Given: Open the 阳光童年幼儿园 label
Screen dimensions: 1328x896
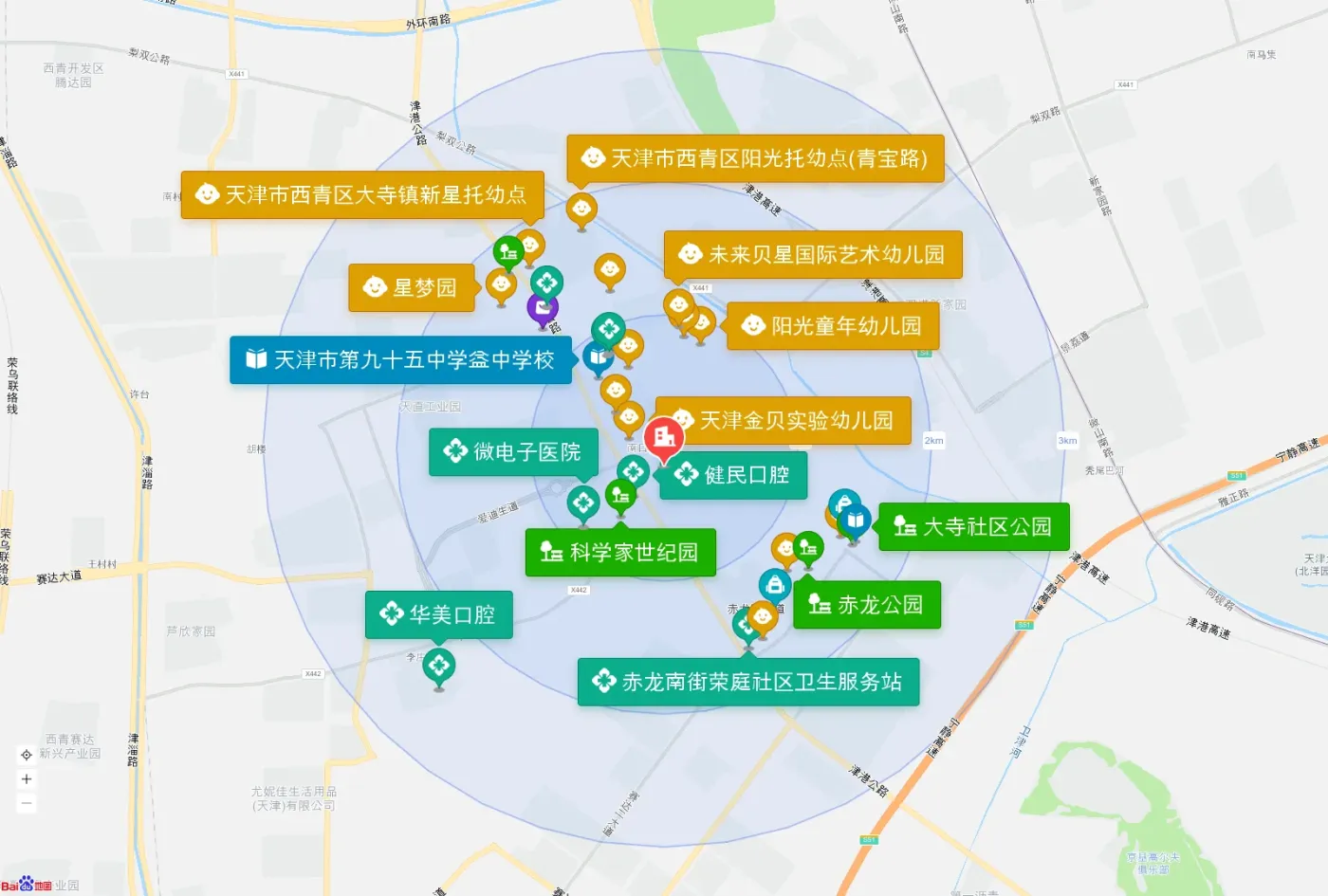Looking at the screenshot, I should pos(833,326).
